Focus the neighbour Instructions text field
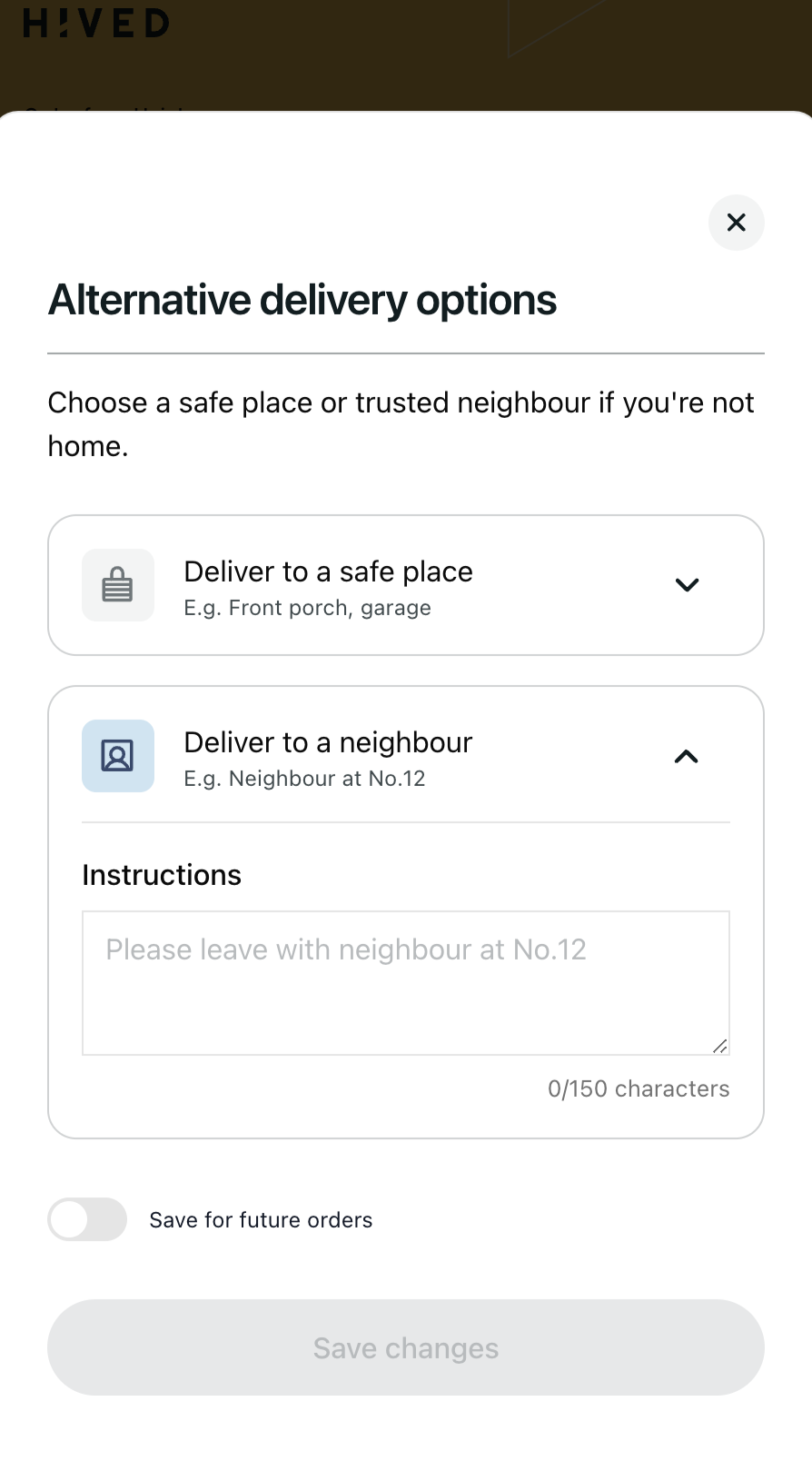This screenshot has height=1461, width=812. pyautogui.click(x=405, y=982)
